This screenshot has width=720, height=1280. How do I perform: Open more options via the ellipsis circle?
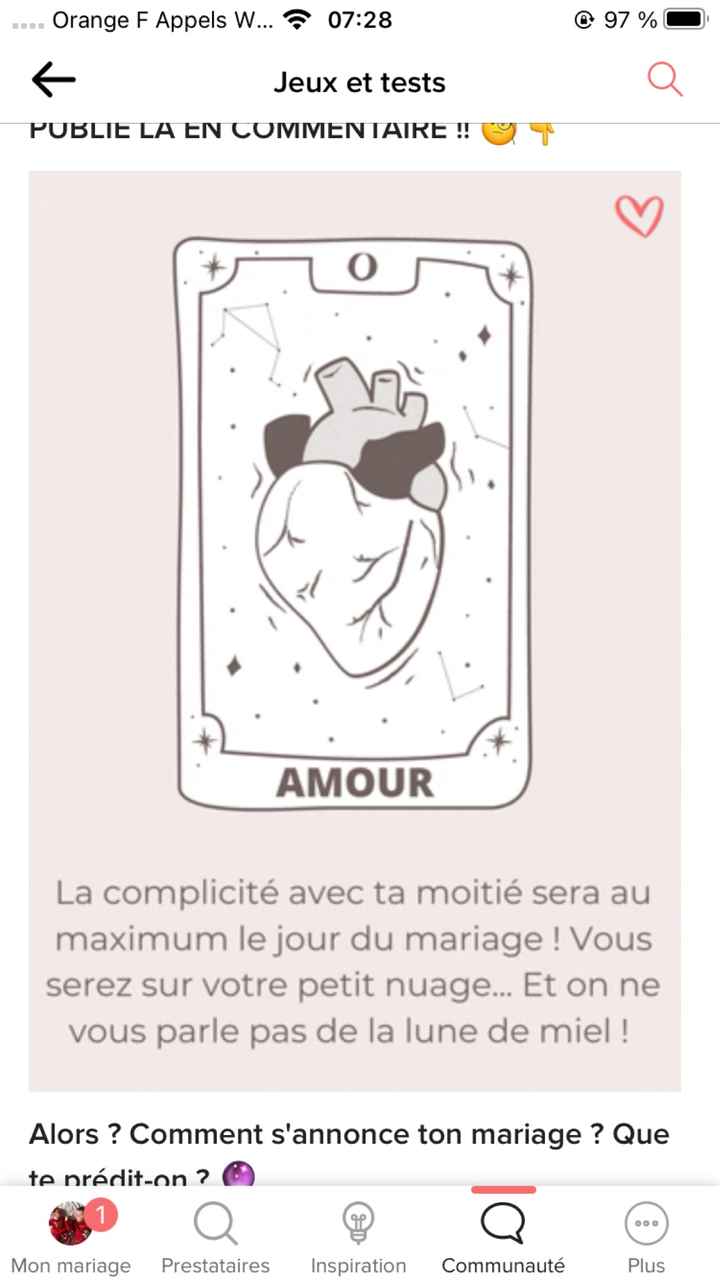tap(645, 1222)
